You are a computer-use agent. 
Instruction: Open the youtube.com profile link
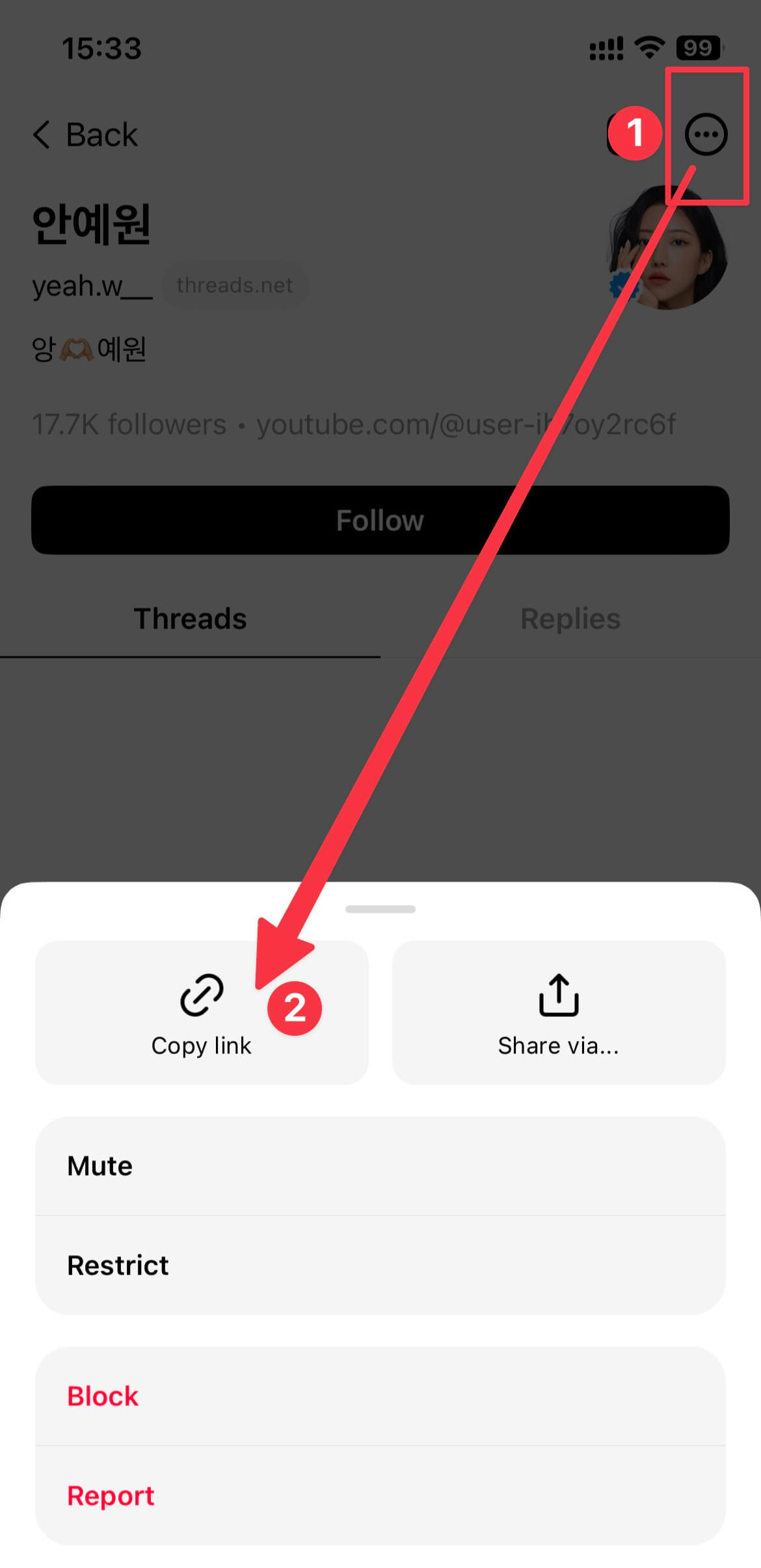pos(466,424)
